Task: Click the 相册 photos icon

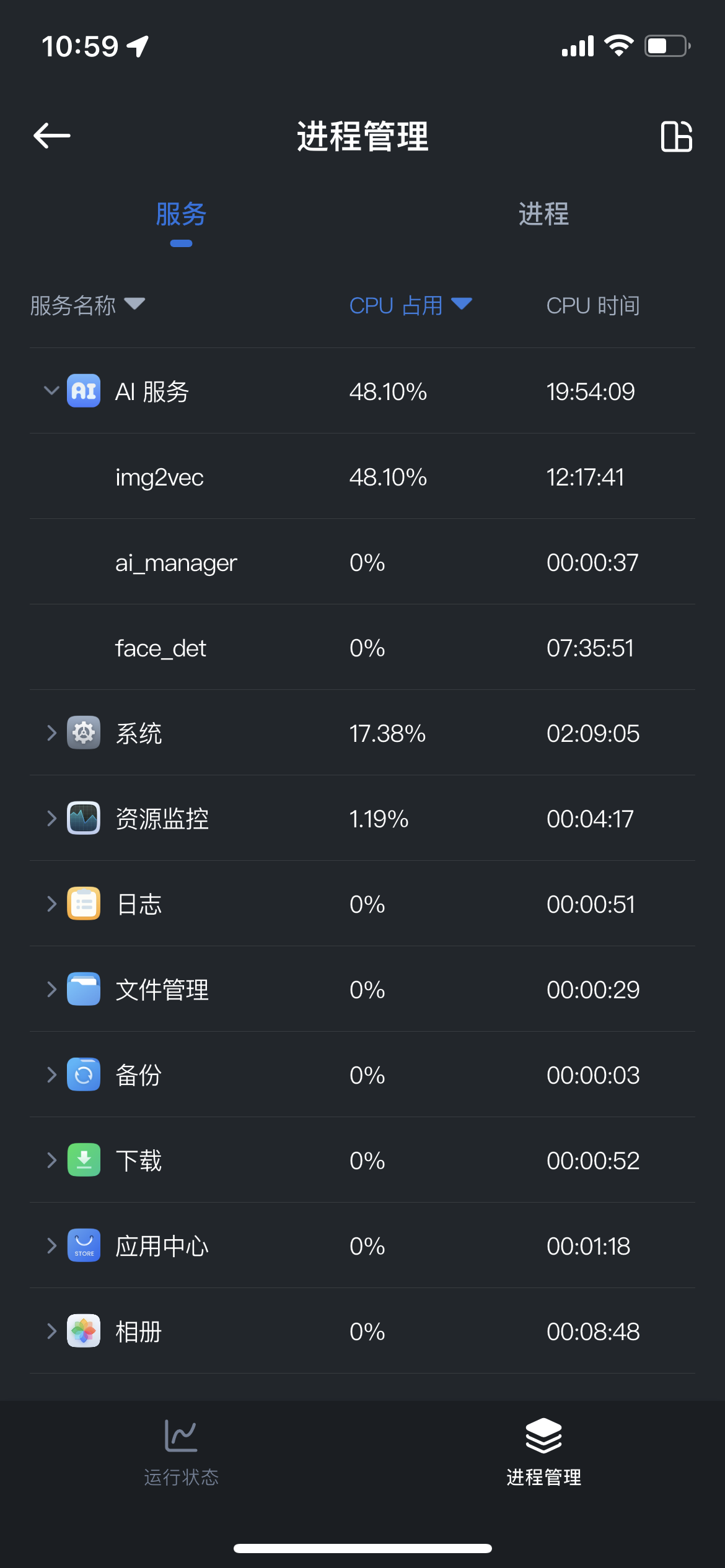Action: 82,1331
